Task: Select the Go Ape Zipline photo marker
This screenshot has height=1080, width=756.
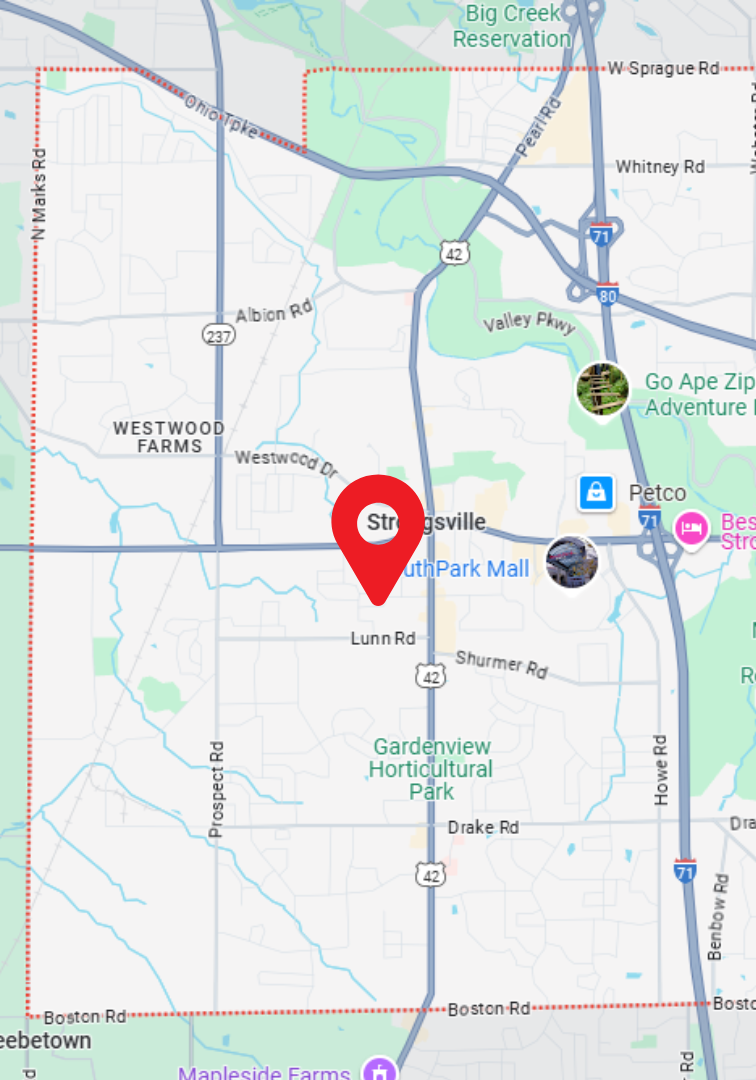Action: [603, 389]
